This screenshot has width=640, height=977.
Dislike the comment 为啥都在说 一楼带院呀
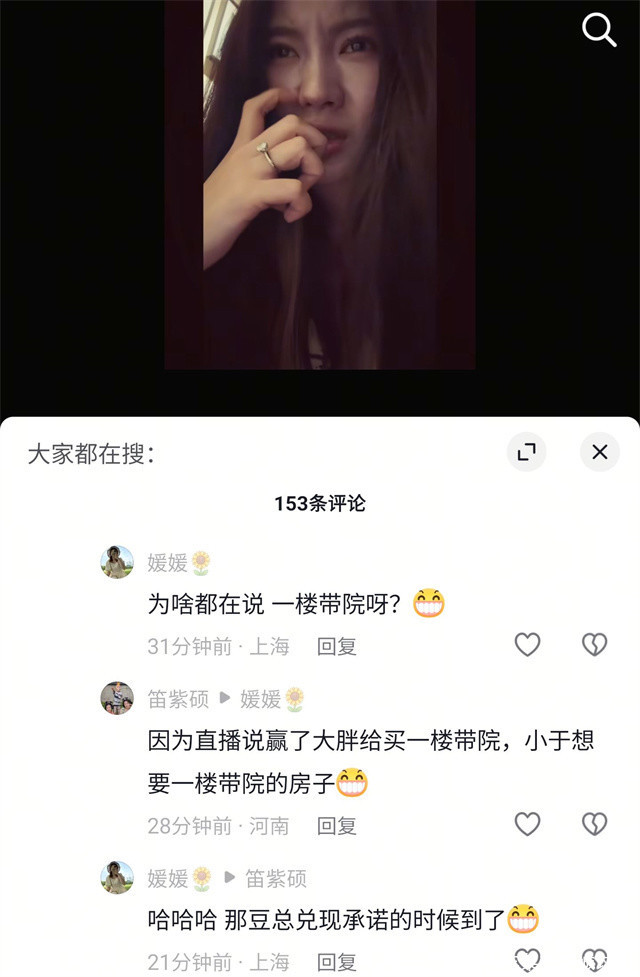click(x=594, y=645)
